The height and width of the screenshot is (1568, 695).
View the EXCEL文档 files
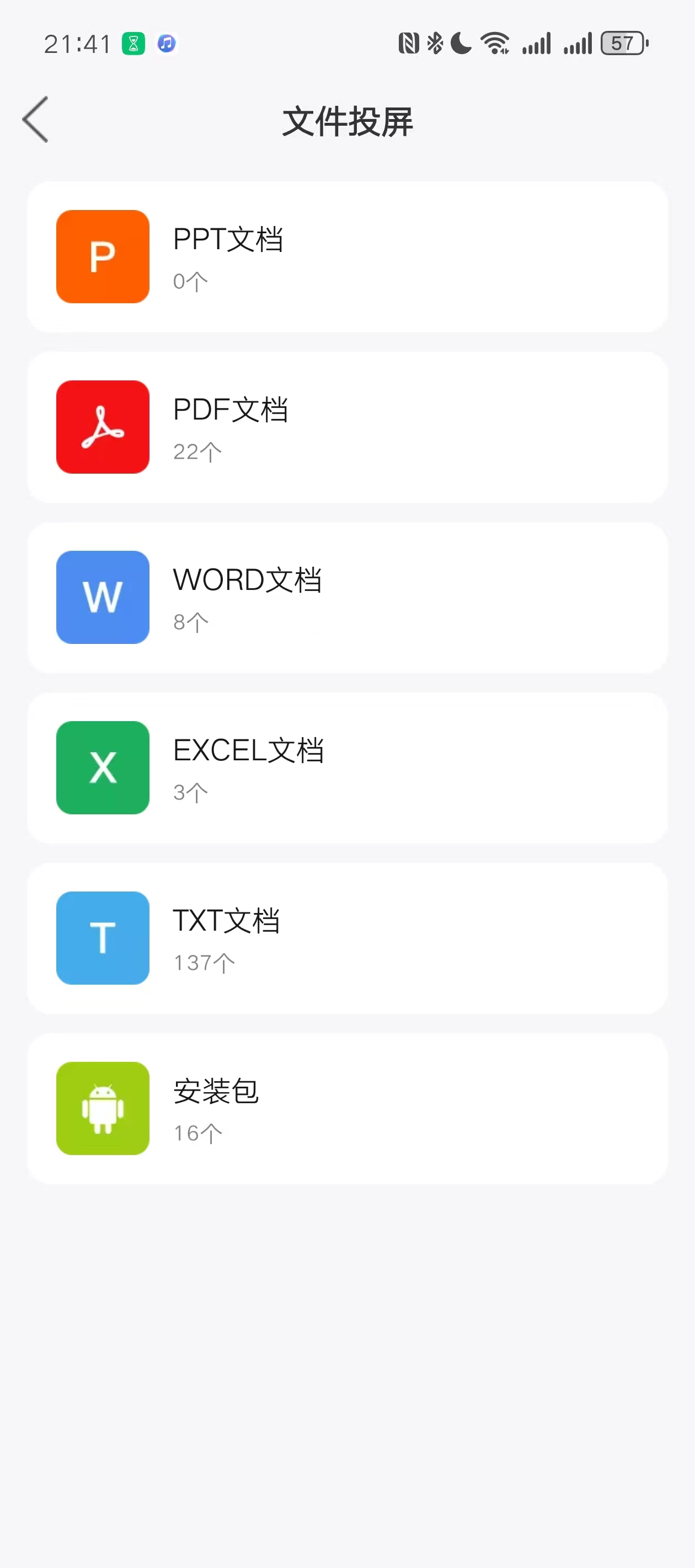click(x=347, y=768)
